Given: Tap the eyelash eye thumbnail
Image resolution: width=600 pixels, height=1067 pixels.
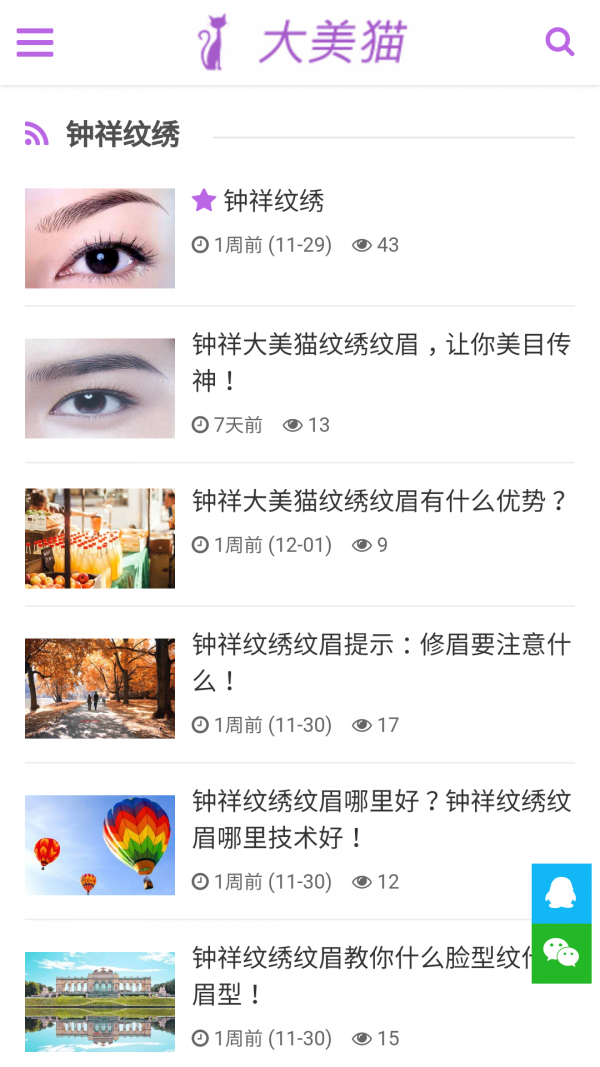Looking at the screenshot, I should [100, 238].
